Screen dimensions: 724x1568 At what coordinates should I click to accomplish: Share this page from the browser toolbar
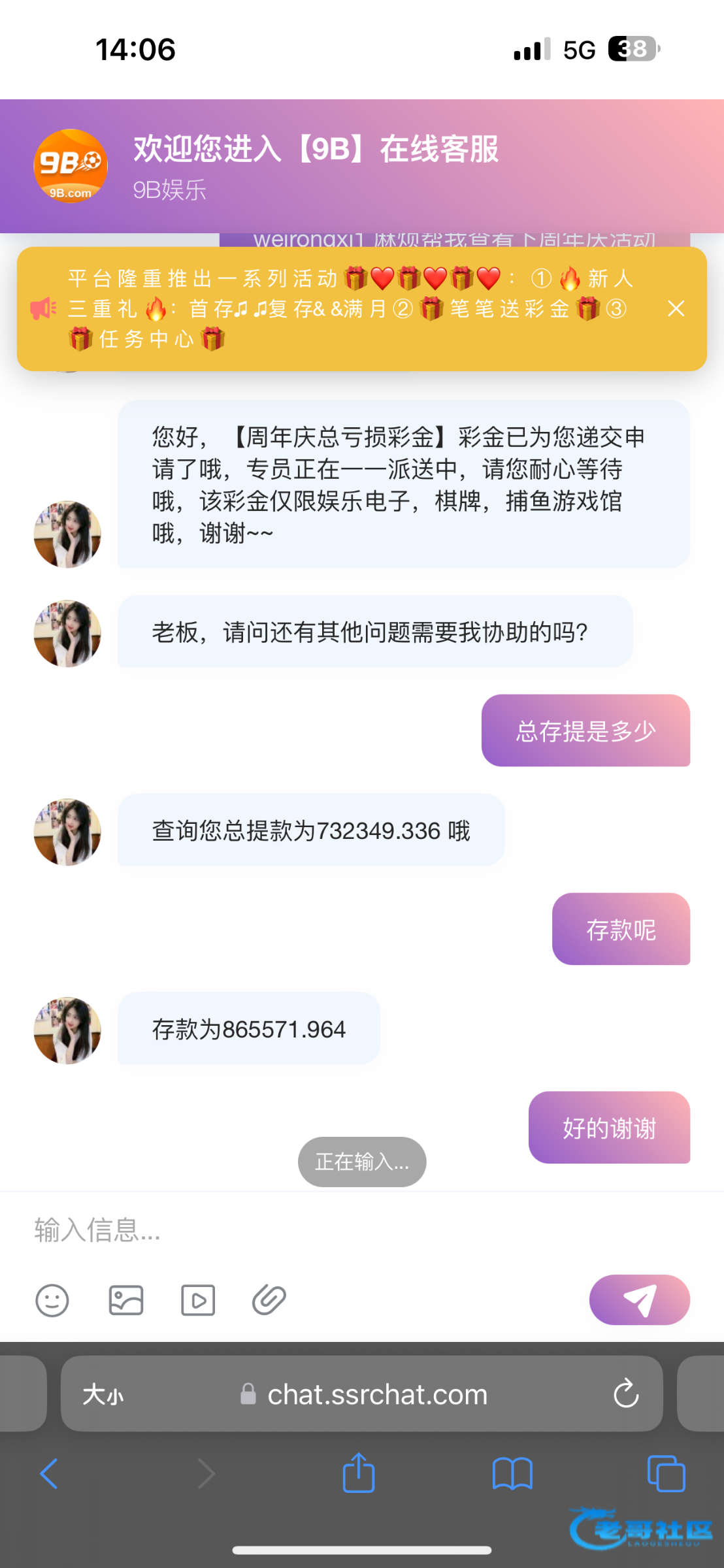pos(359,1474)
